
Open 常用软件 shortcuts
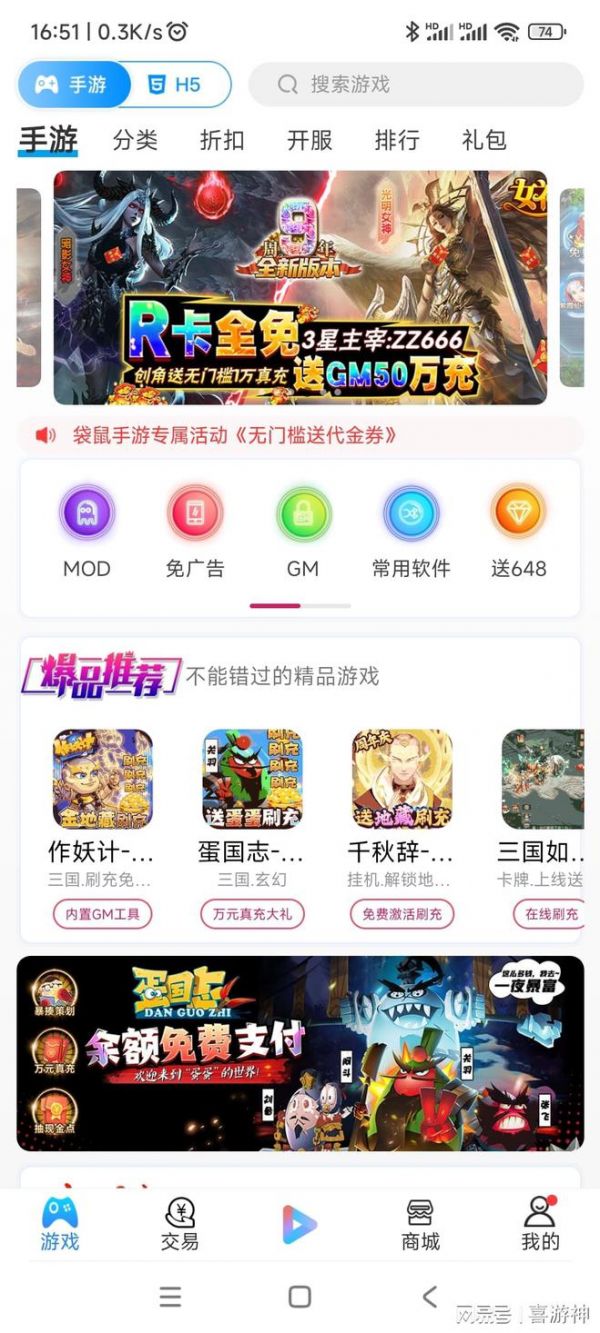pos(411,514)
